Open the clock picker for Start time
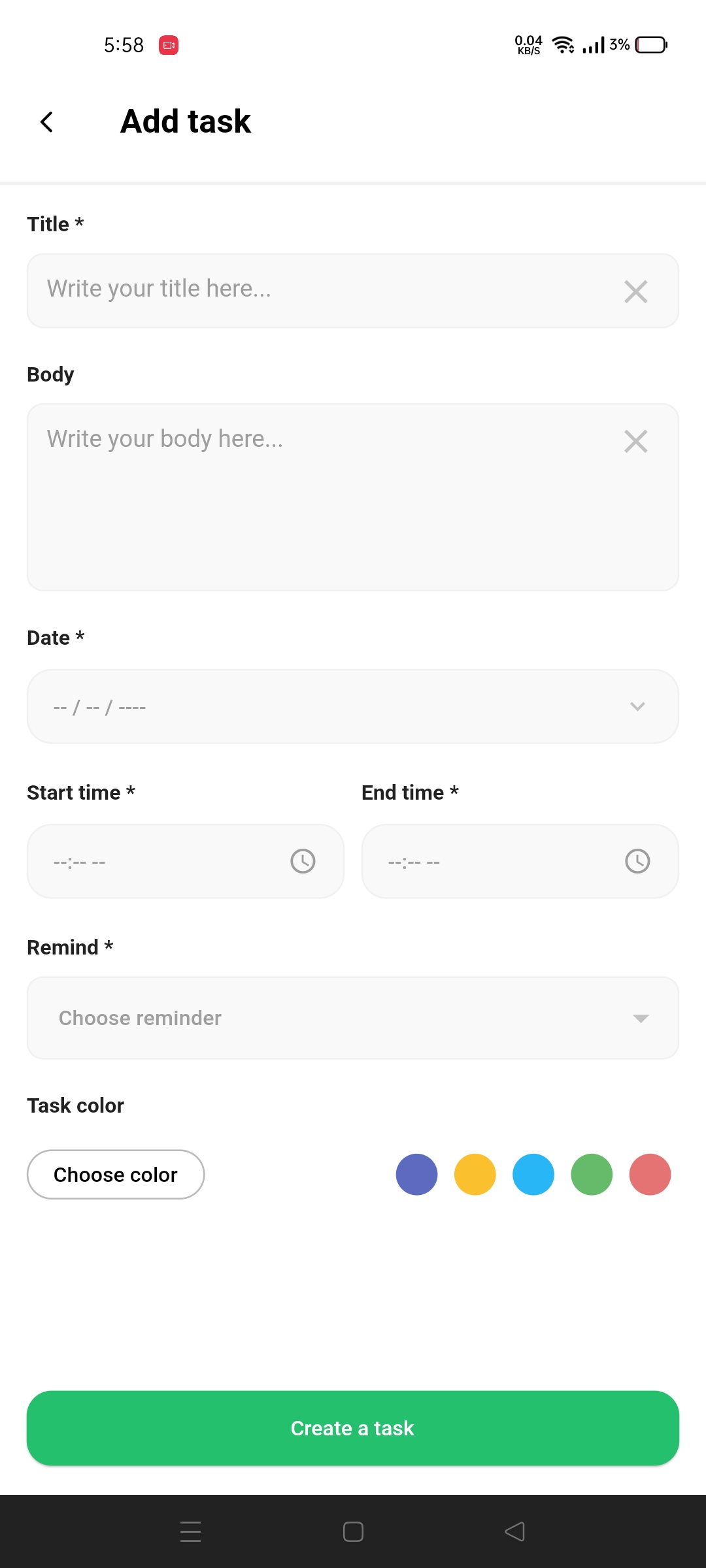Image resolution: width=706 pixels, height=1568 pixels. point(302,861)
